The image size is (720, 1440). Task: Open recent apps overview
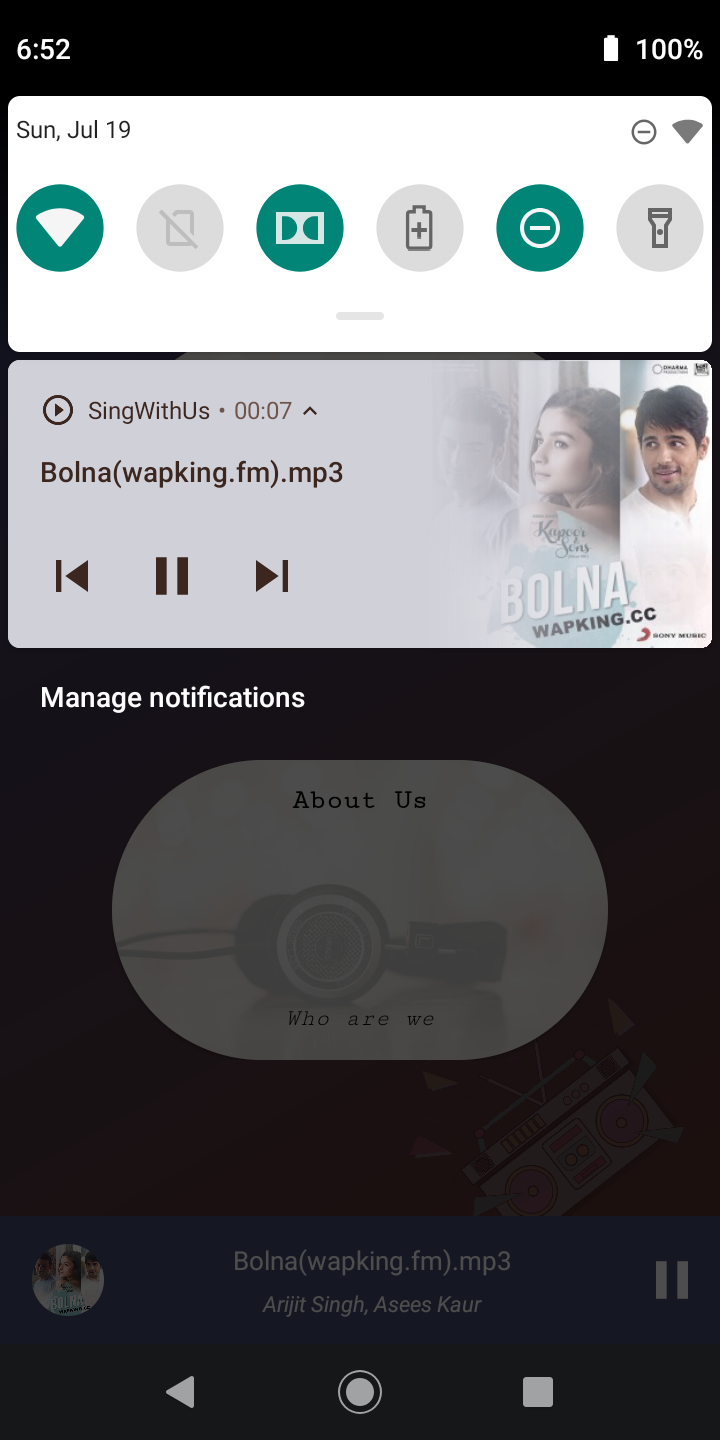tap(538, 1391)
